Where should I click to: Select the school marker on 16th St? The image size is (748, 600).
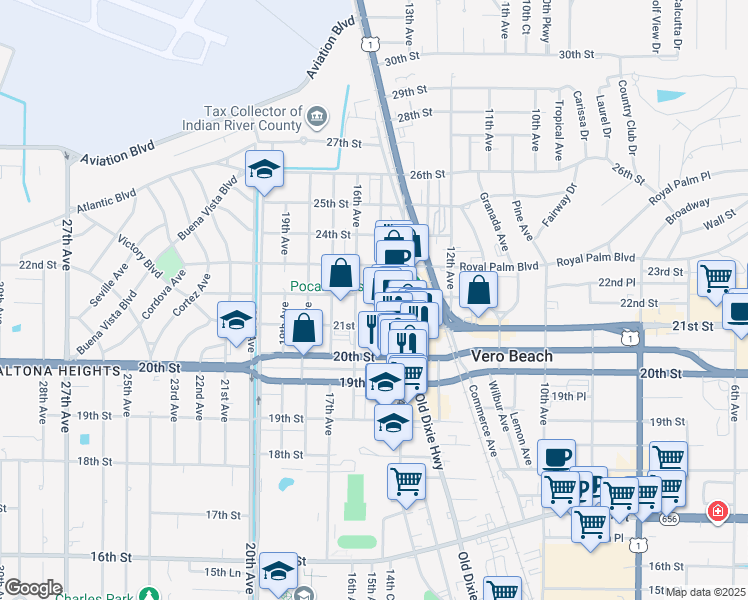tap(276, 571)
